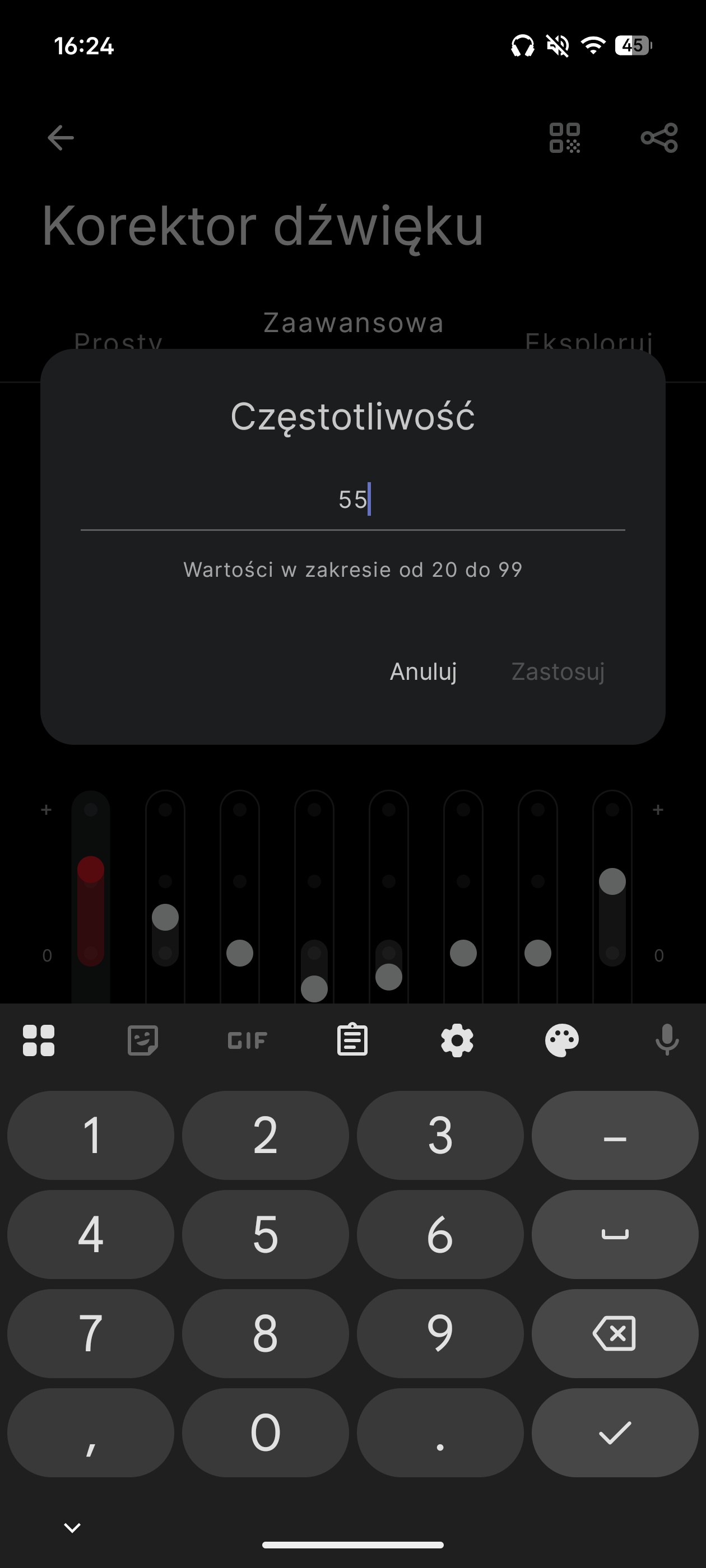Screen dimensions: 706x1568
Task: Enter digit 0 on the keypad
Action: (x=265, y=1432)
